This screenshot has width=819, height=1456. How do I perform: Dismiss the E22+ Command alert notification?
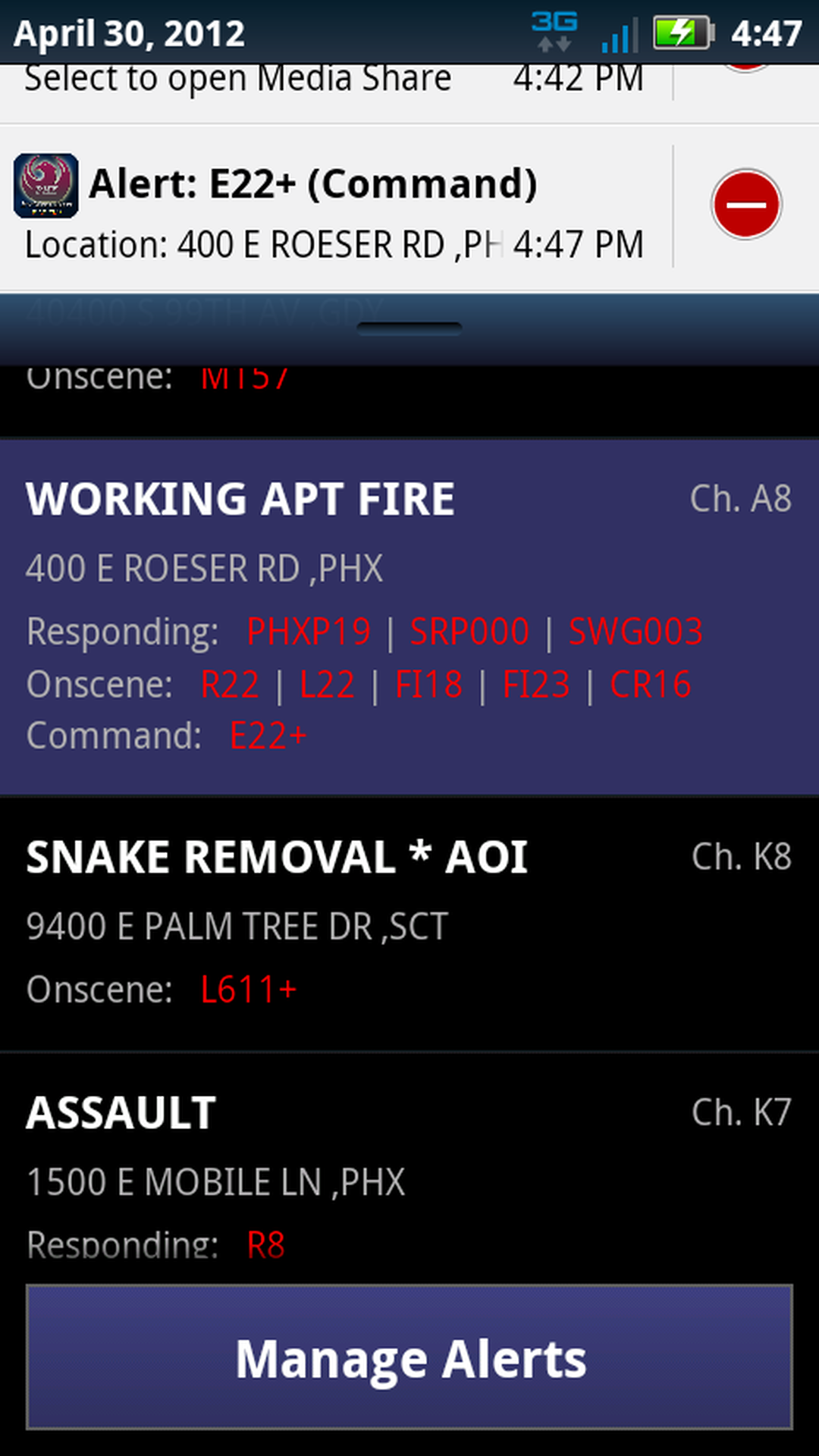(746, 205)
